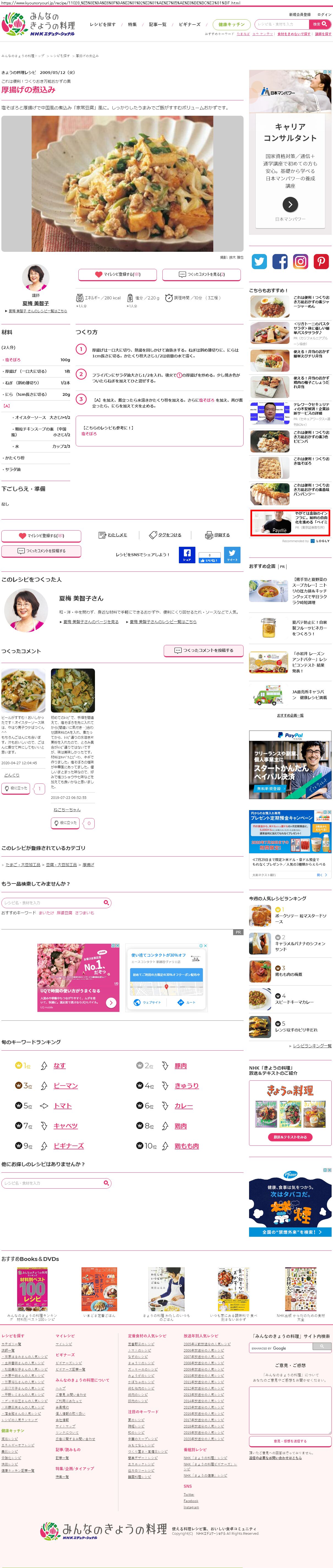
Task: Post a comment via つくったコメントを投稿する beside the つくったコメント heading
Action: coord(204,650)
